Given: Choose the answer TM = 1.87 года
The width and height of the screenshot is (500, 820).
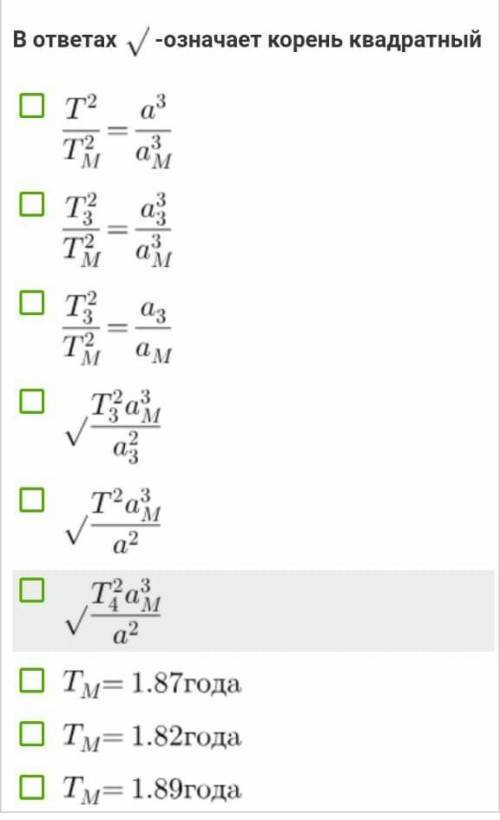Looking at the screenshot, I should 32,680.
